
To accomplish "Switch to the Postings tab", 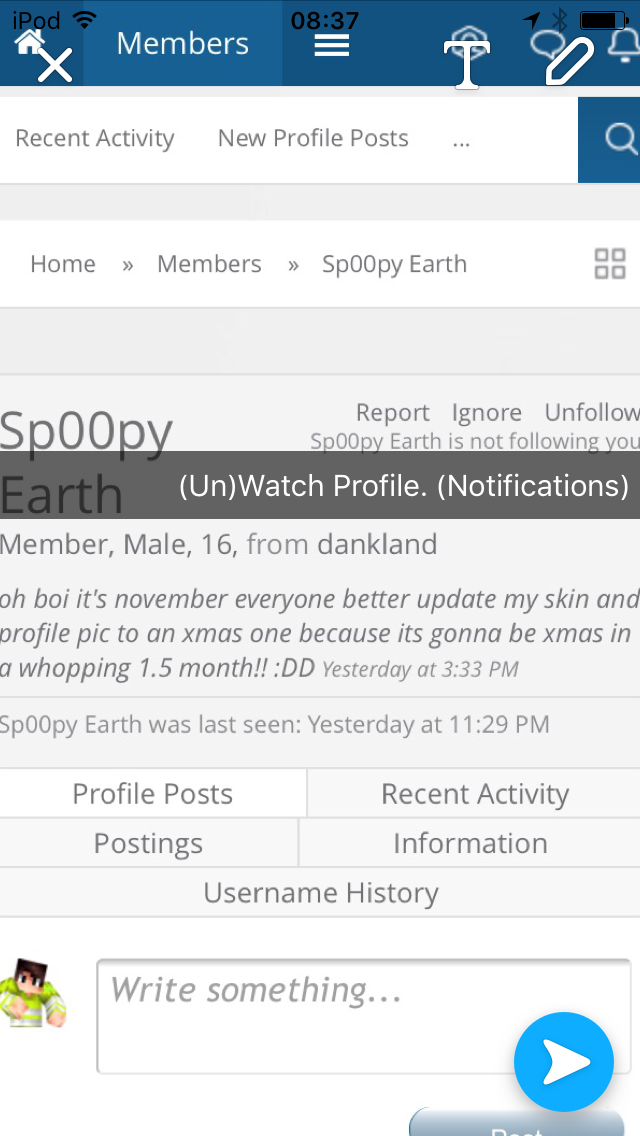I will 149,843.
